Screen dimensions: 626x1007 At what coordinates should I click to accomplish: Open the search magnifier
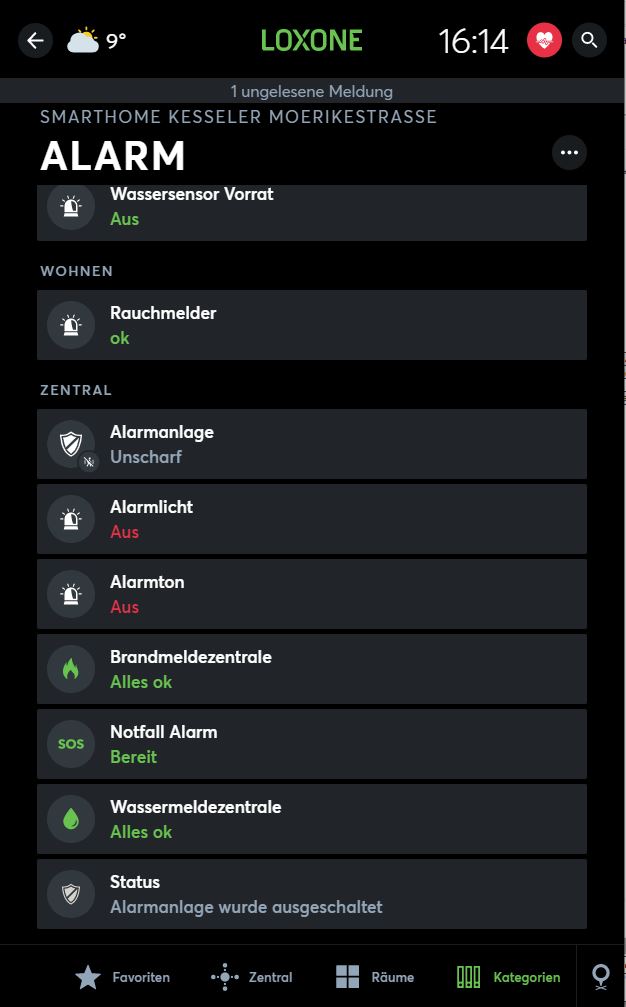tap(589, 40)
